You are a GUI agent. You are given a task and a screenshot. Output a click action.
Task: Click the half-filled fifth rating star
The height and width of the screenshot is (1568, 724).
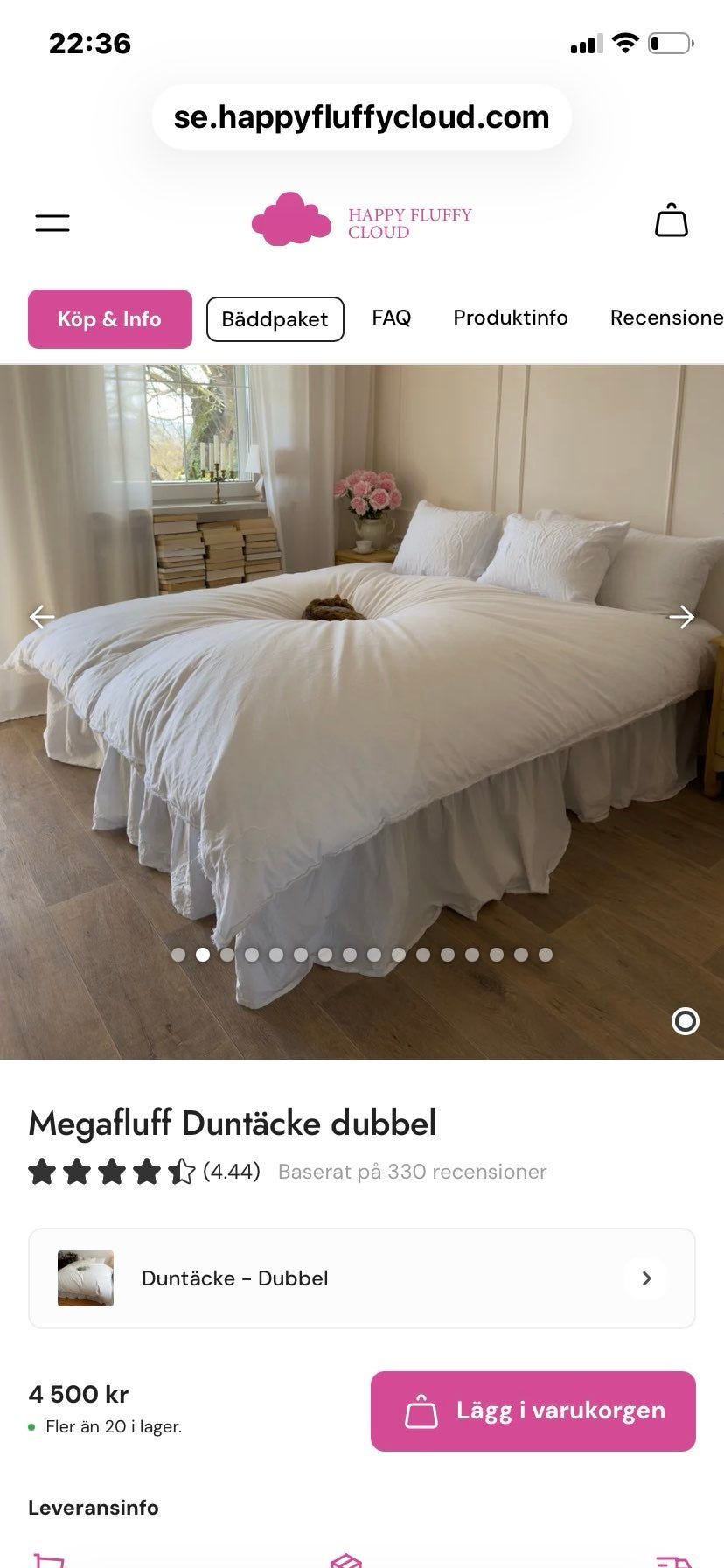click(x=181, y=1171)
